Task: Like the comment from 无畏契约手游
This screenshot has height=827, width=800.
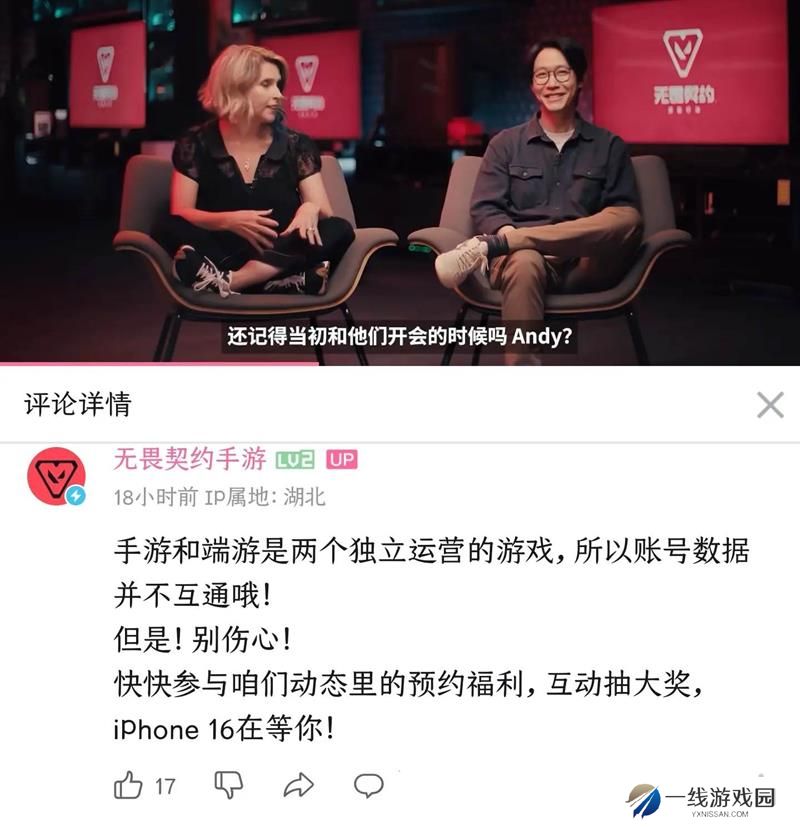Action: (129, 786)
